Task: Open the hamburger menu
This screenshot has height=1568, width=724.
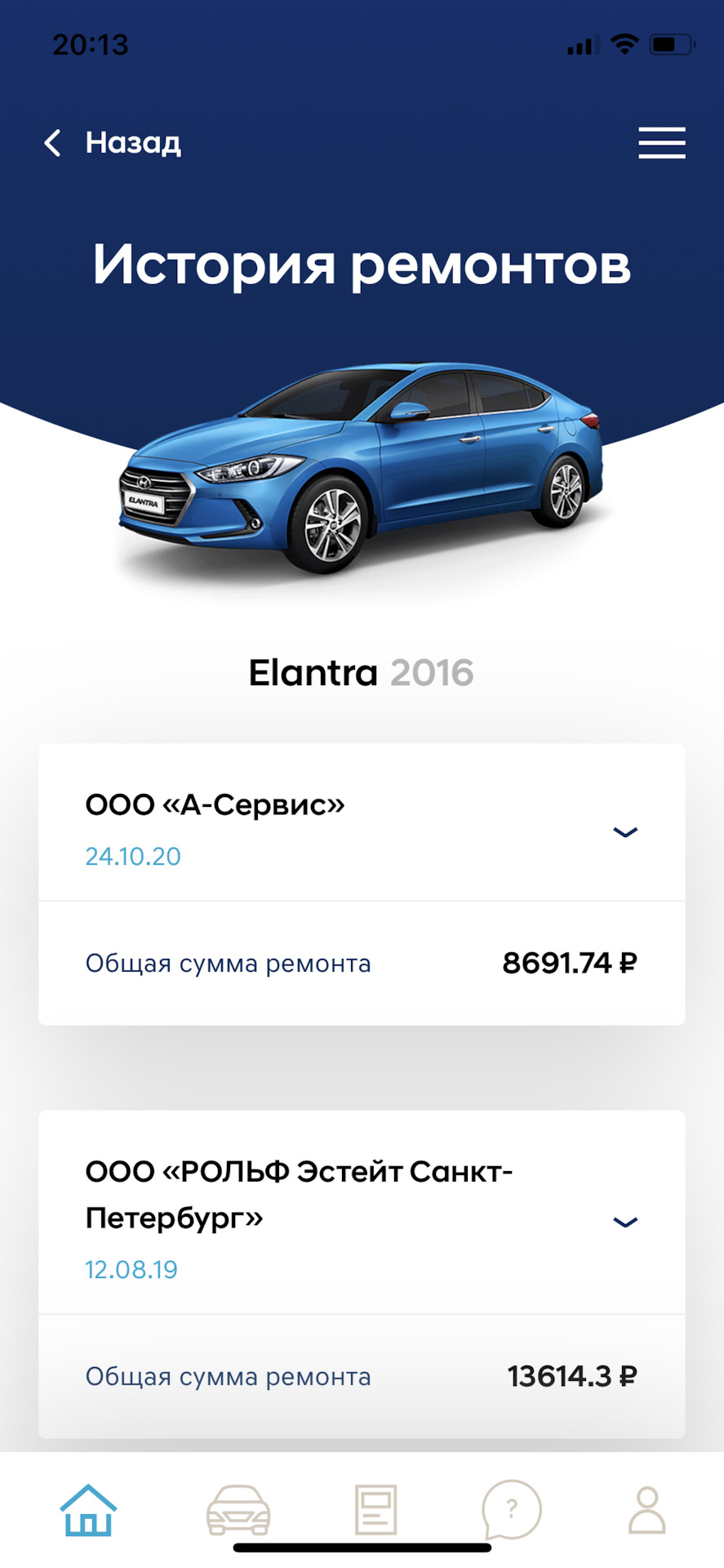Action: (661, 143)
